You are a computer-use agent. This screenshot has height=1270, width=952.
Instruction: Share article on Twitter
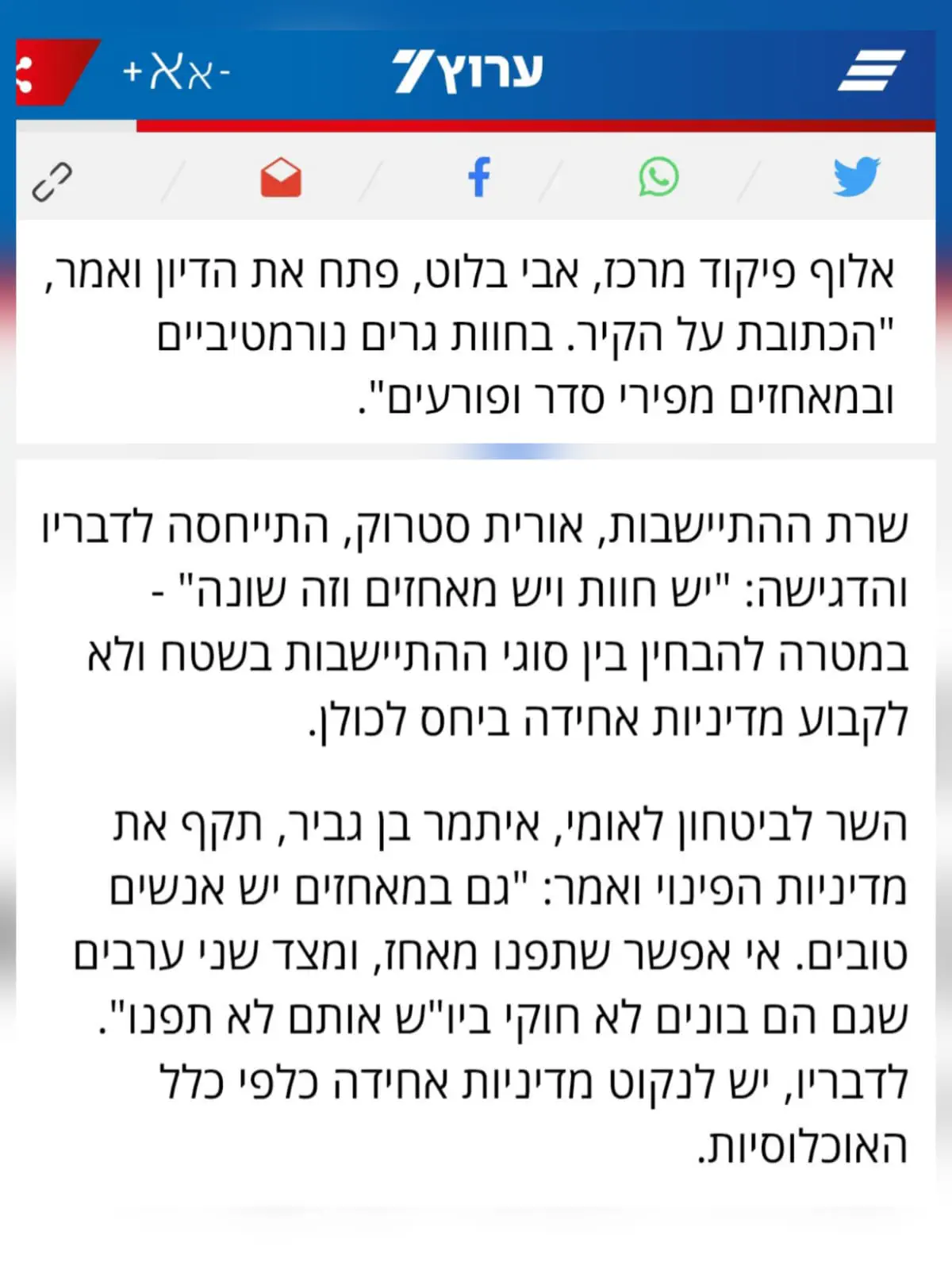(856, 177)
